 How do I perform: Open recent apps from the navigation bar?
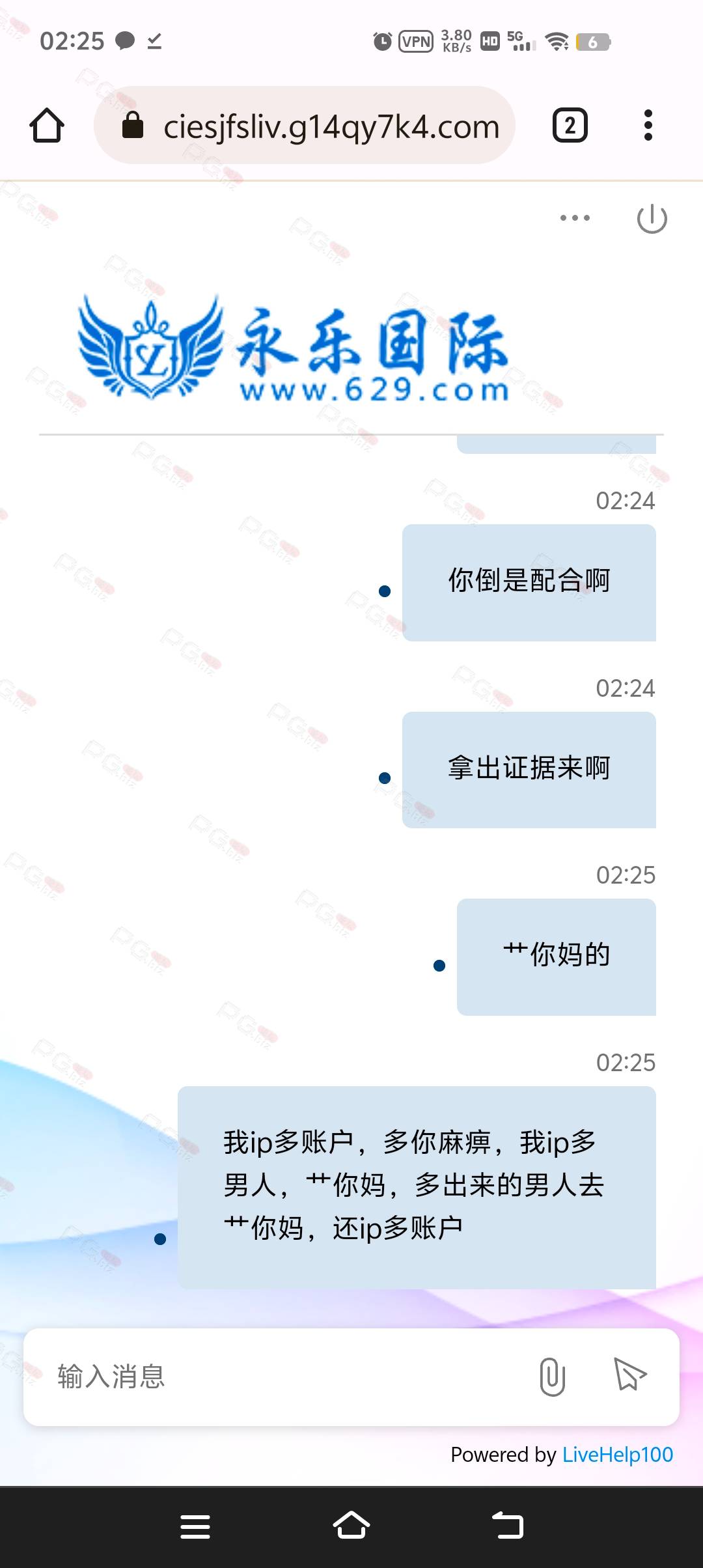pyautogui.click(x=195, y=1526)
